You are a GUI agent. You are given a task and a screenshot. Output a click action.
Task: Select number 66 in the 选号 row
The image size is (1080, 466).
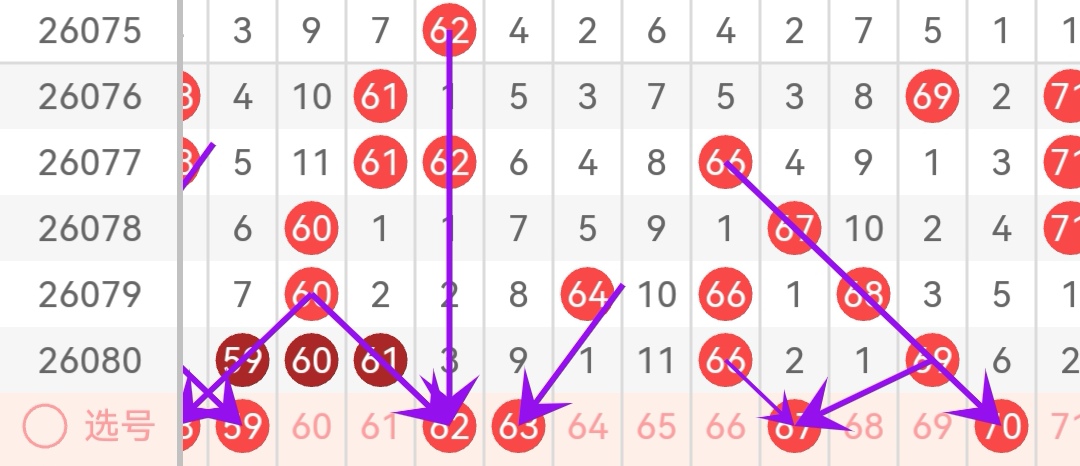(725, 427)
